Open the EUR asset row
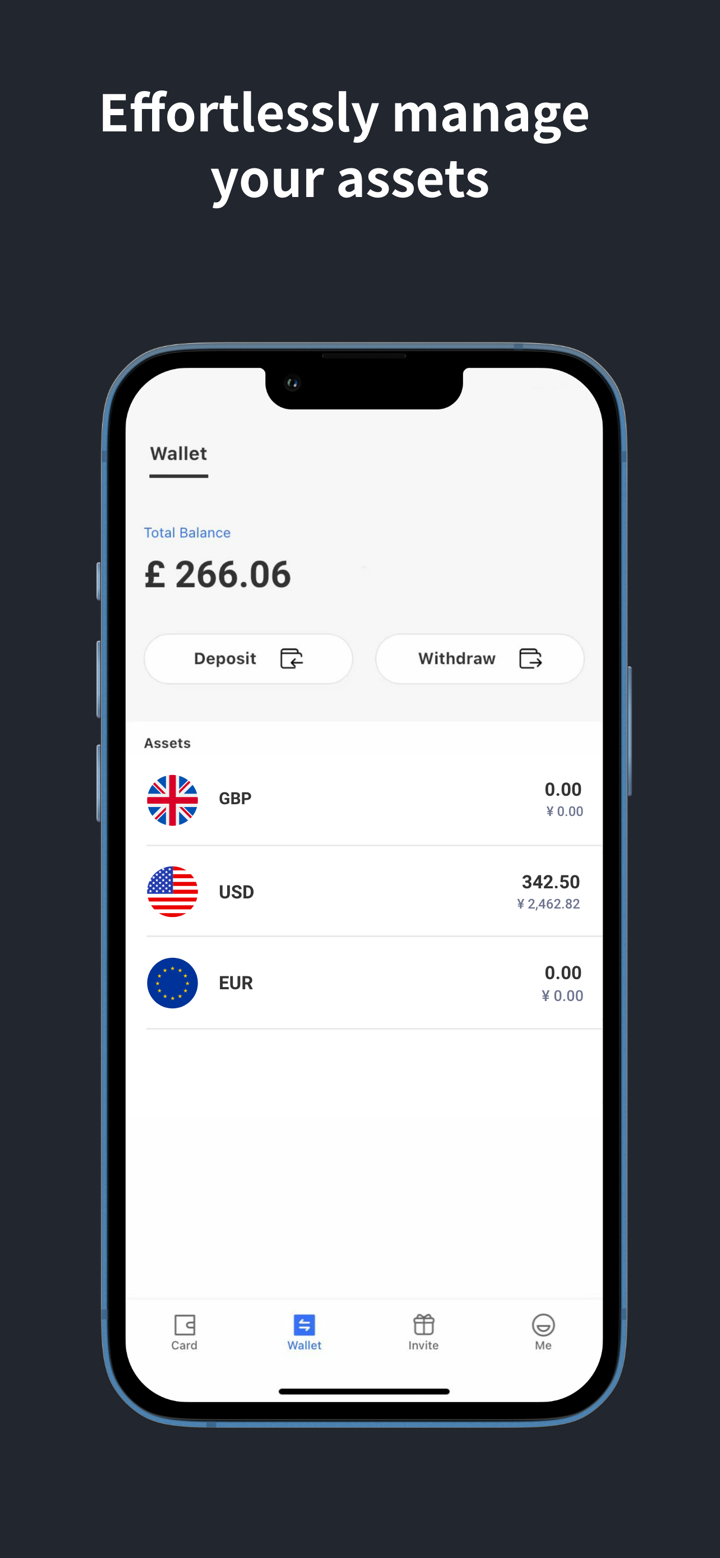This screenshot has width=720, height=1558. tap(365, 982)
